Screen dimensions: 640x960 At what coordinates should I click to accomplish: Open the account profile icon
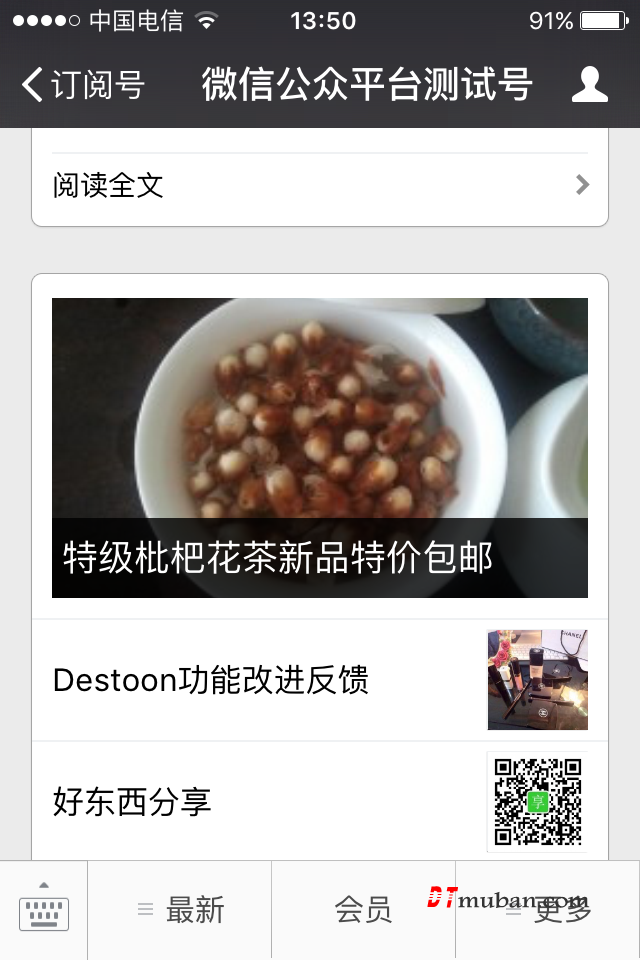(x=589, y=85)
